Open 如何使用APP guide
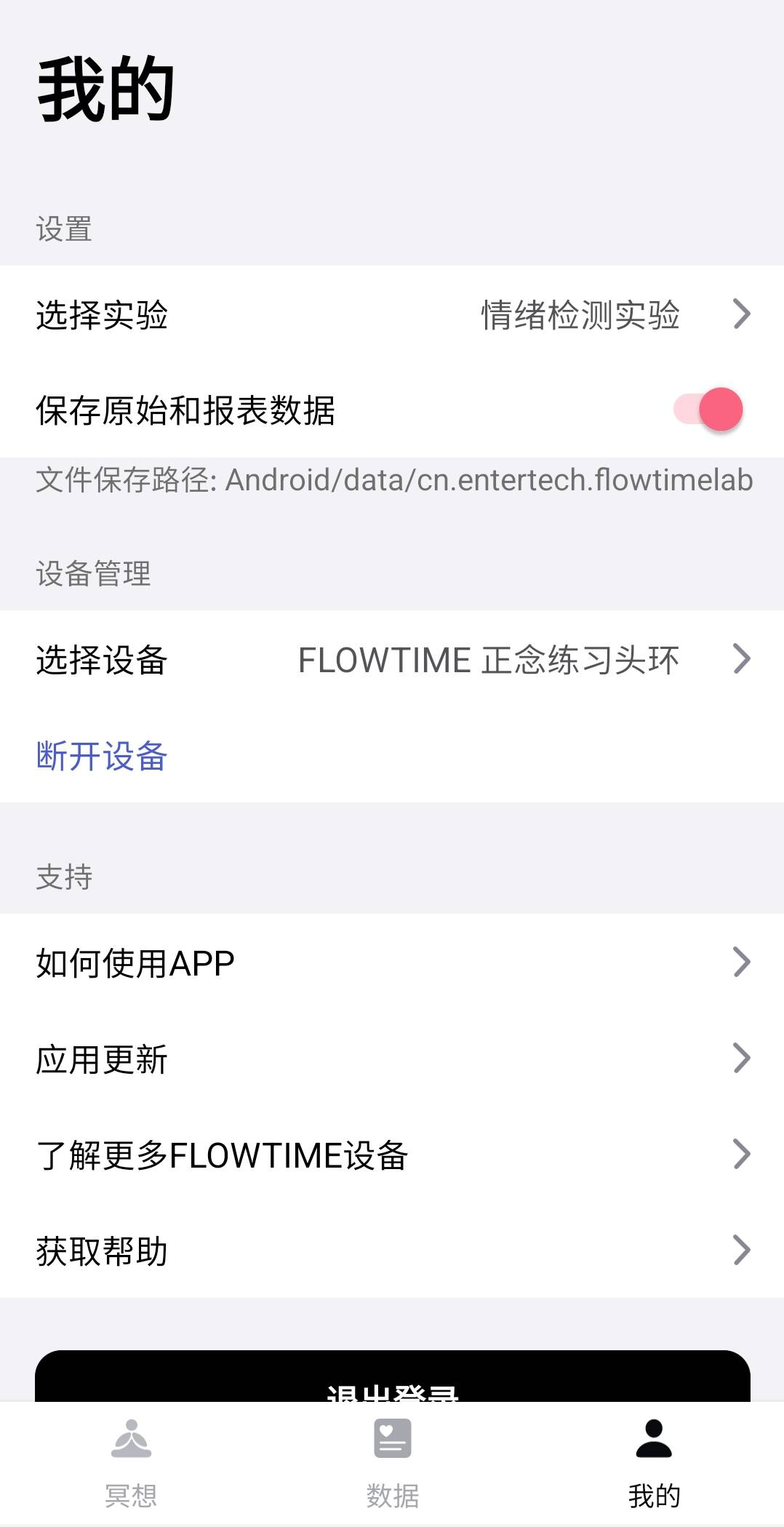784x1527 pixels. pyautogui.click(x=392, y=963)
